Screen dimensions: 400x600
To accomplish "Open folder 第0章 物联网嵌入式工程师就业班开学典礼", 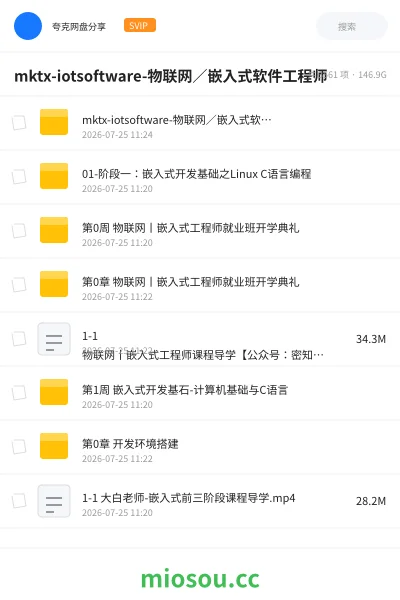I will (x=200, y=285).
